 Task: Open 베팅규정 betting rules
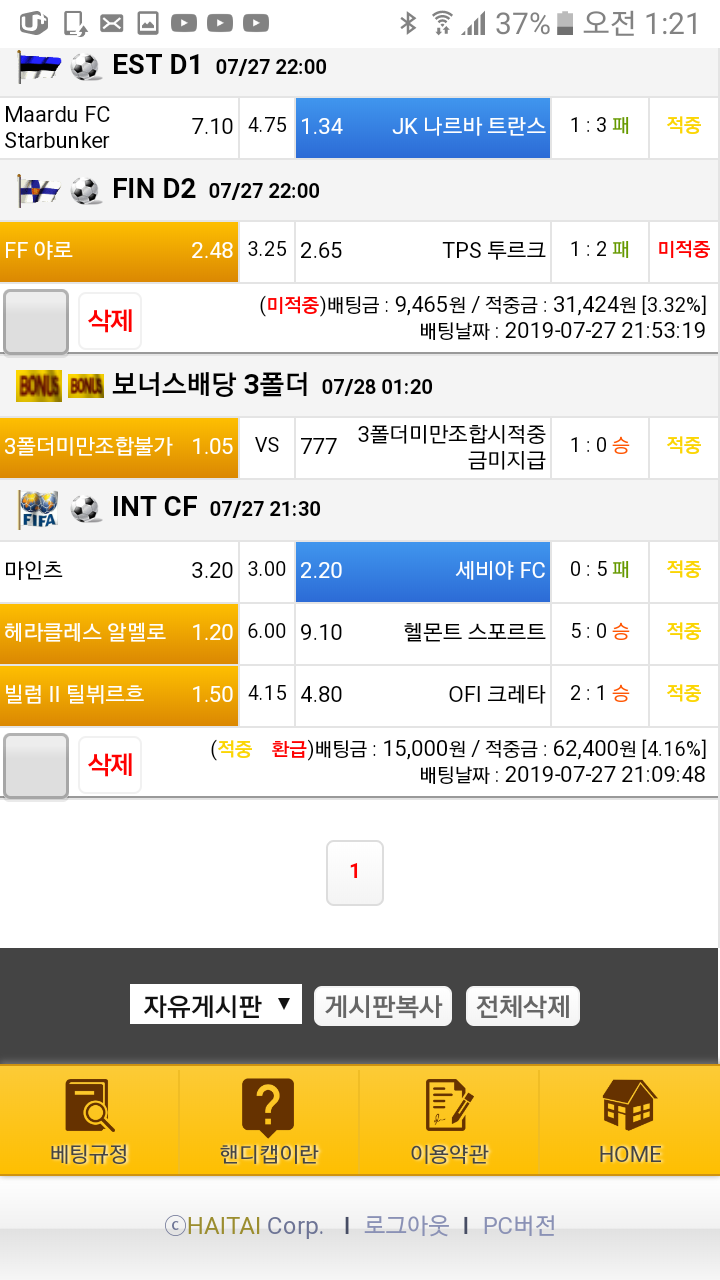(x=90, y=1121)
